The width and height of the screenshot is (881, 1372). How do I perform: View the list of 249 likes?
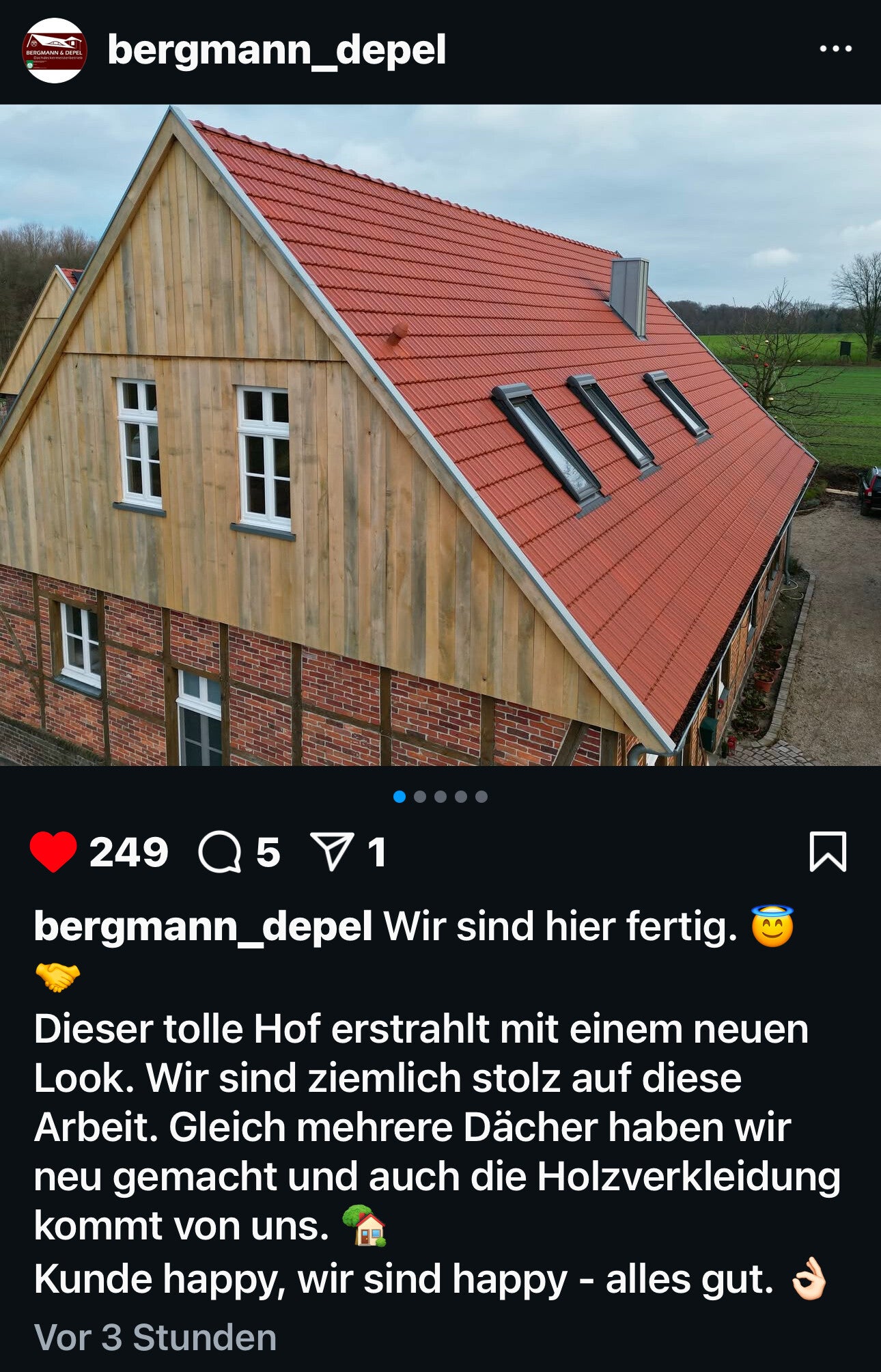click(x=128, y=852)
